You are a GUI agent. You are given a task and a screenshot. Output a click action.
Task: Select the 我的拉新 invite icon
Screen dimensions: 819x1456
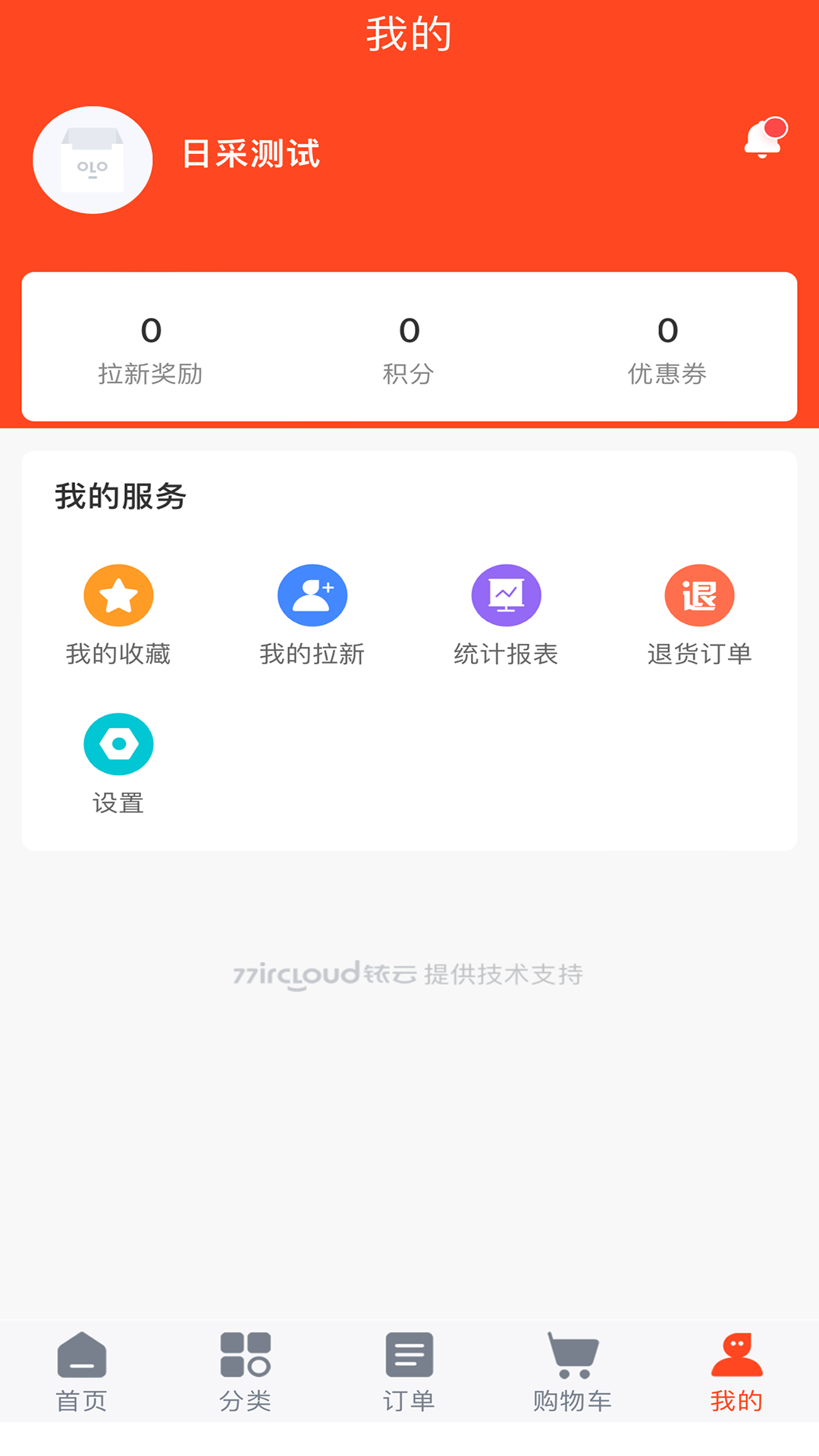[x=312, y=595]
